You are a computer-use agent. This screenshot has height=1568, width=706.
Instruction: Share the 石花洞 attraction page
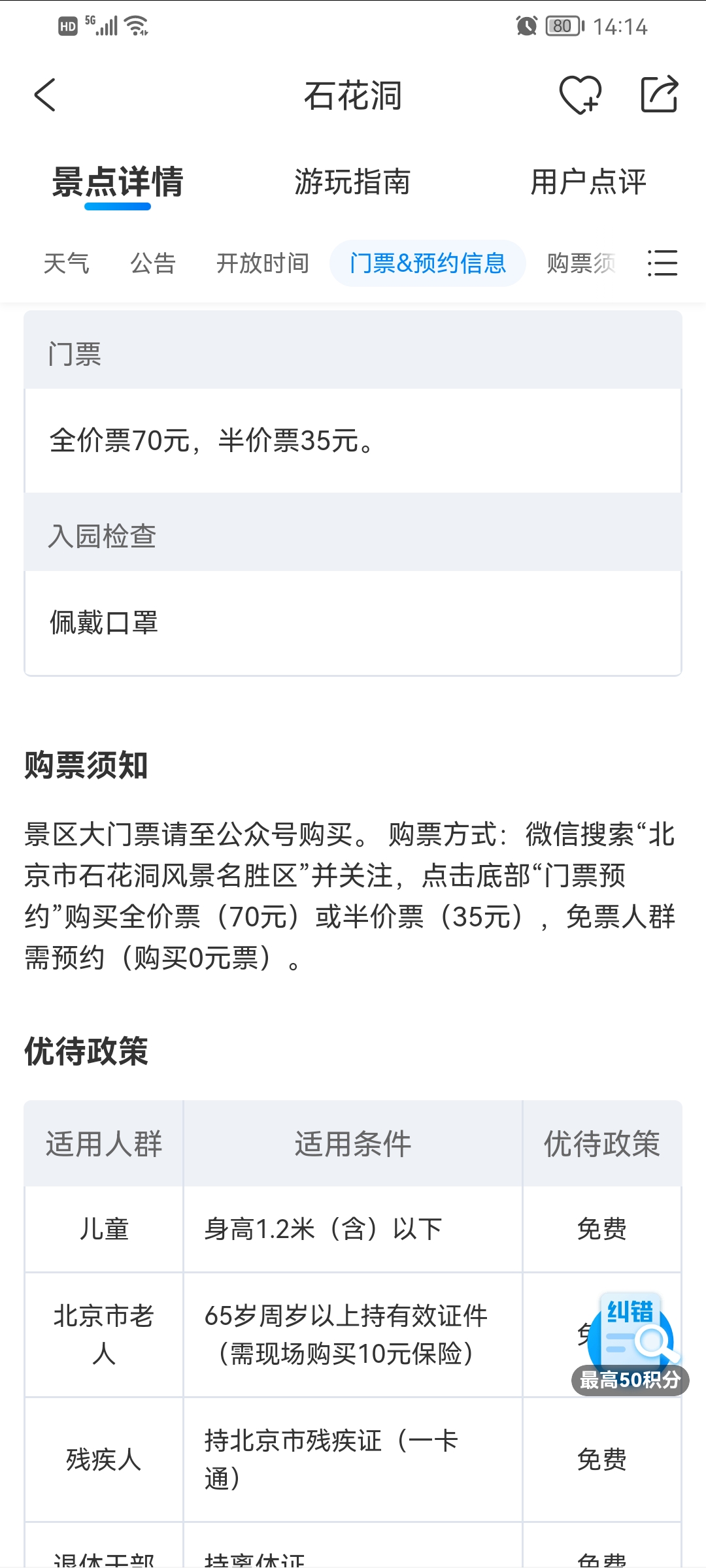(658, 95)
